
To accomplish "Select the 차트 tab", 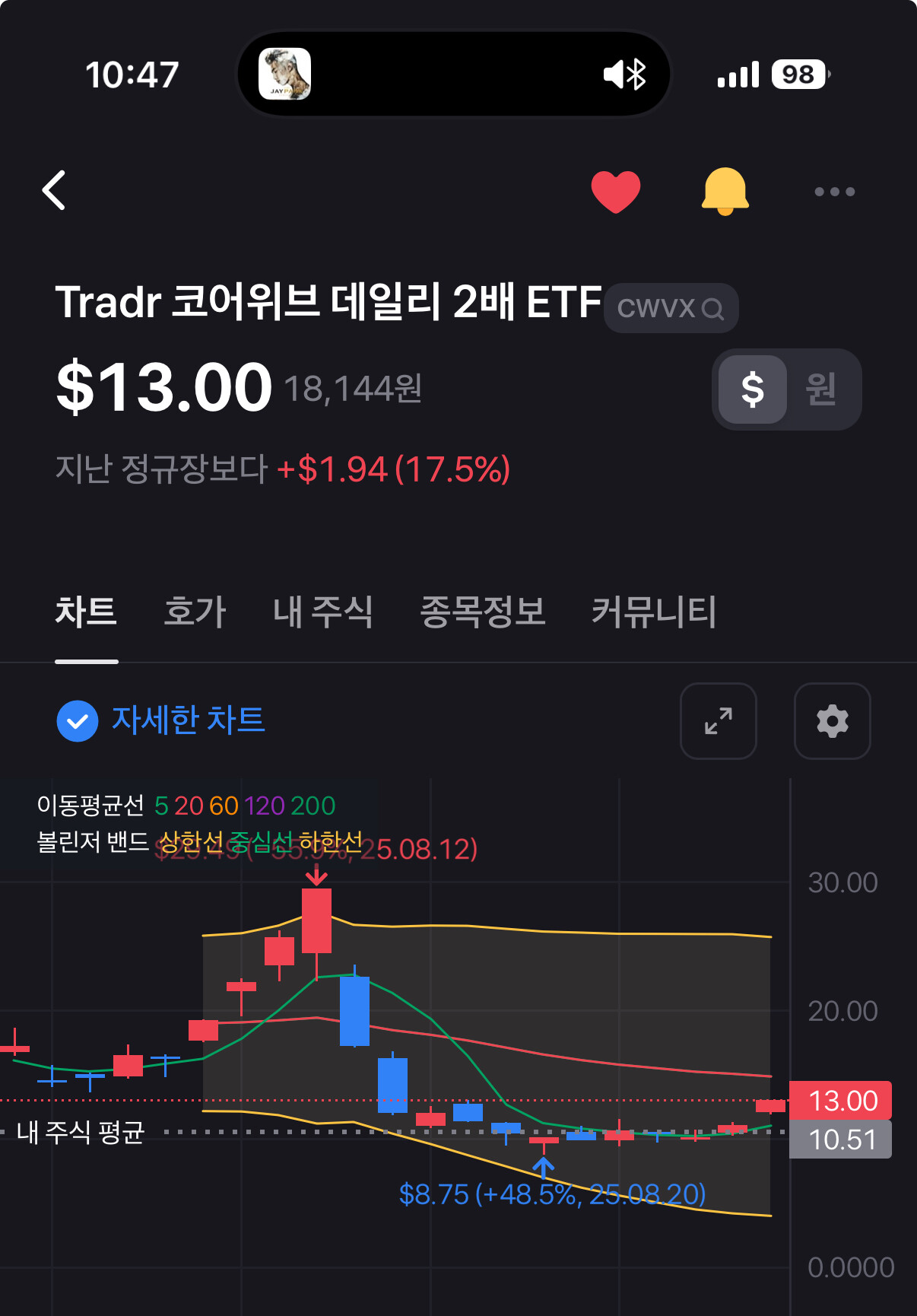I will click(x=86, y=612).
